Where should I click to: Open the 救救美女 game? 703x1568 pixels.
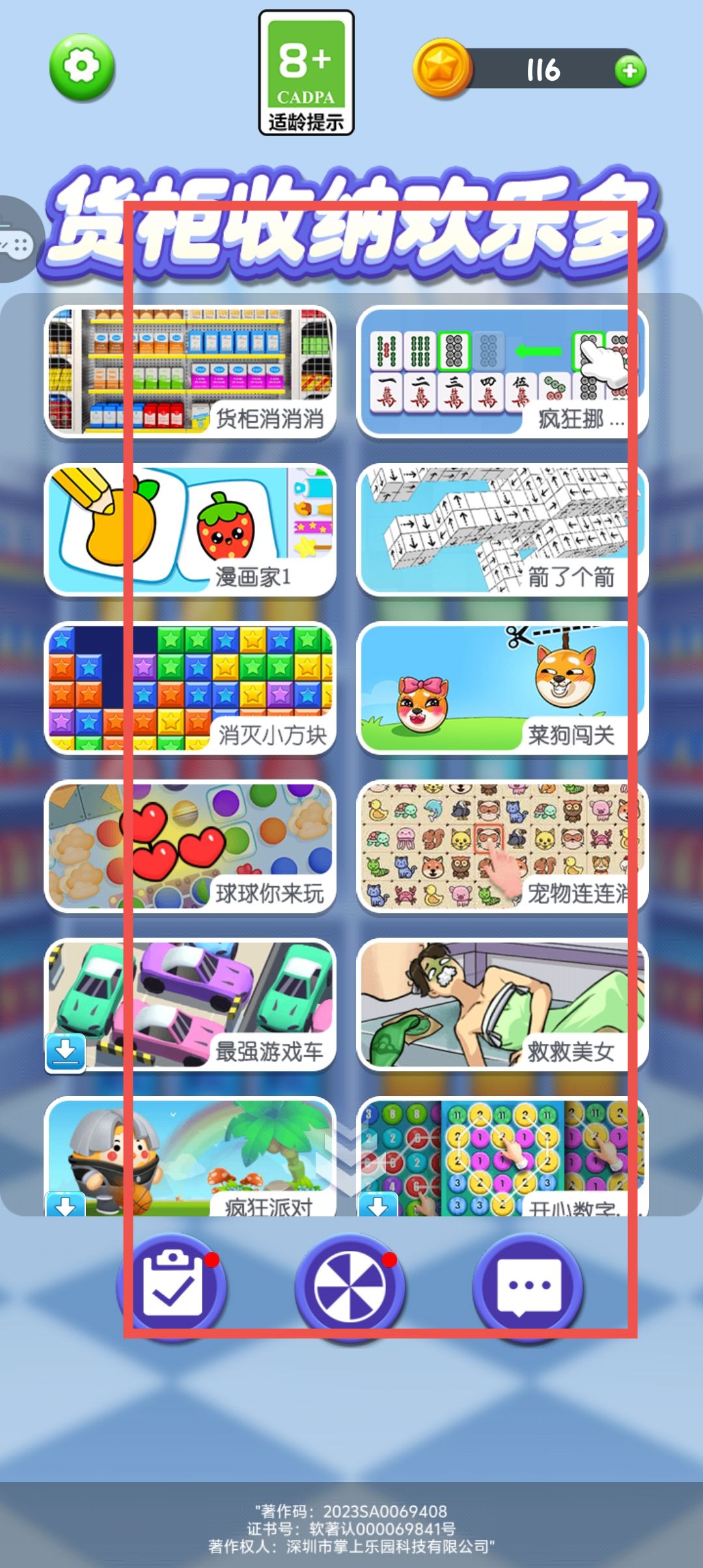coord(502,1005)
